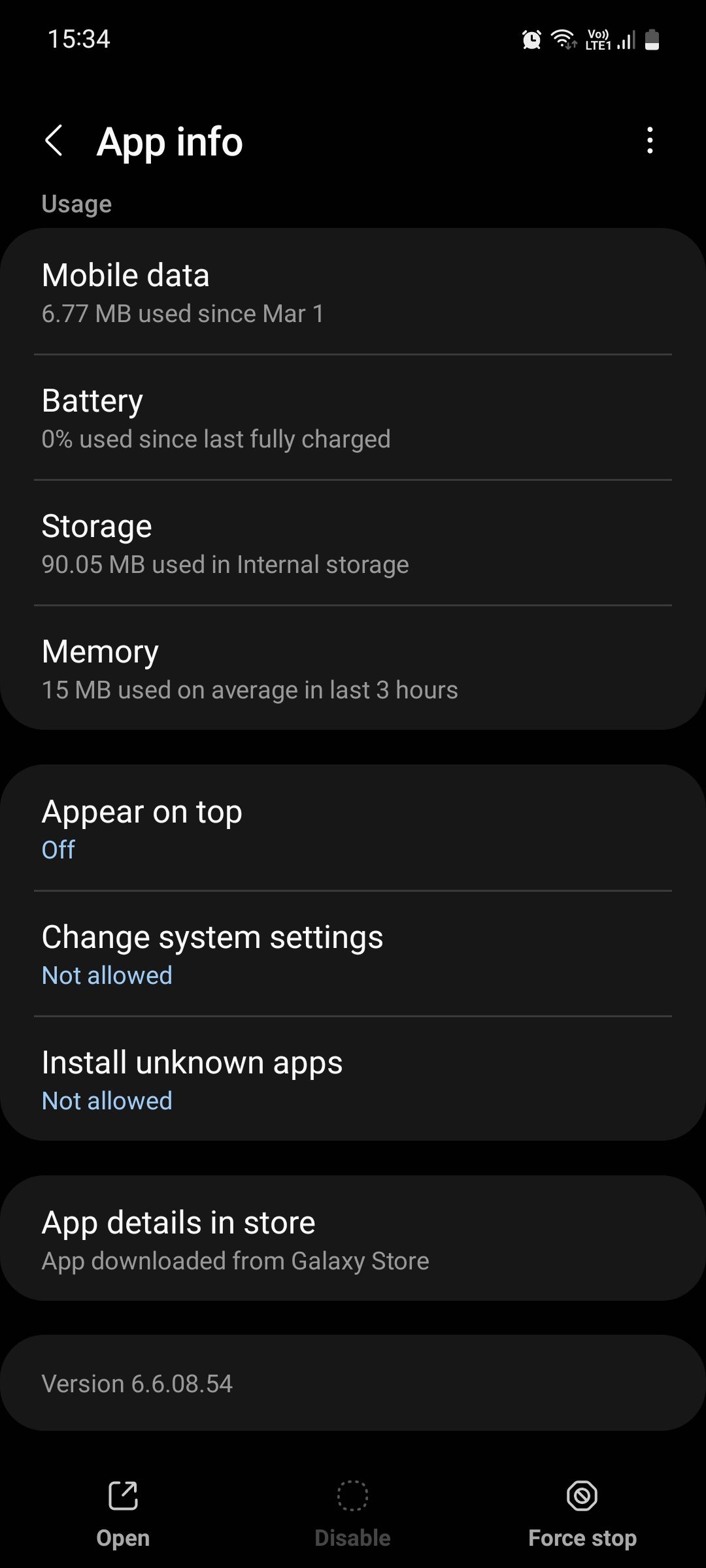The image size is (706, 1568).
Task: Tap the battery indicator in status bar
Action: pyautogui.click(x=652, y=39)
